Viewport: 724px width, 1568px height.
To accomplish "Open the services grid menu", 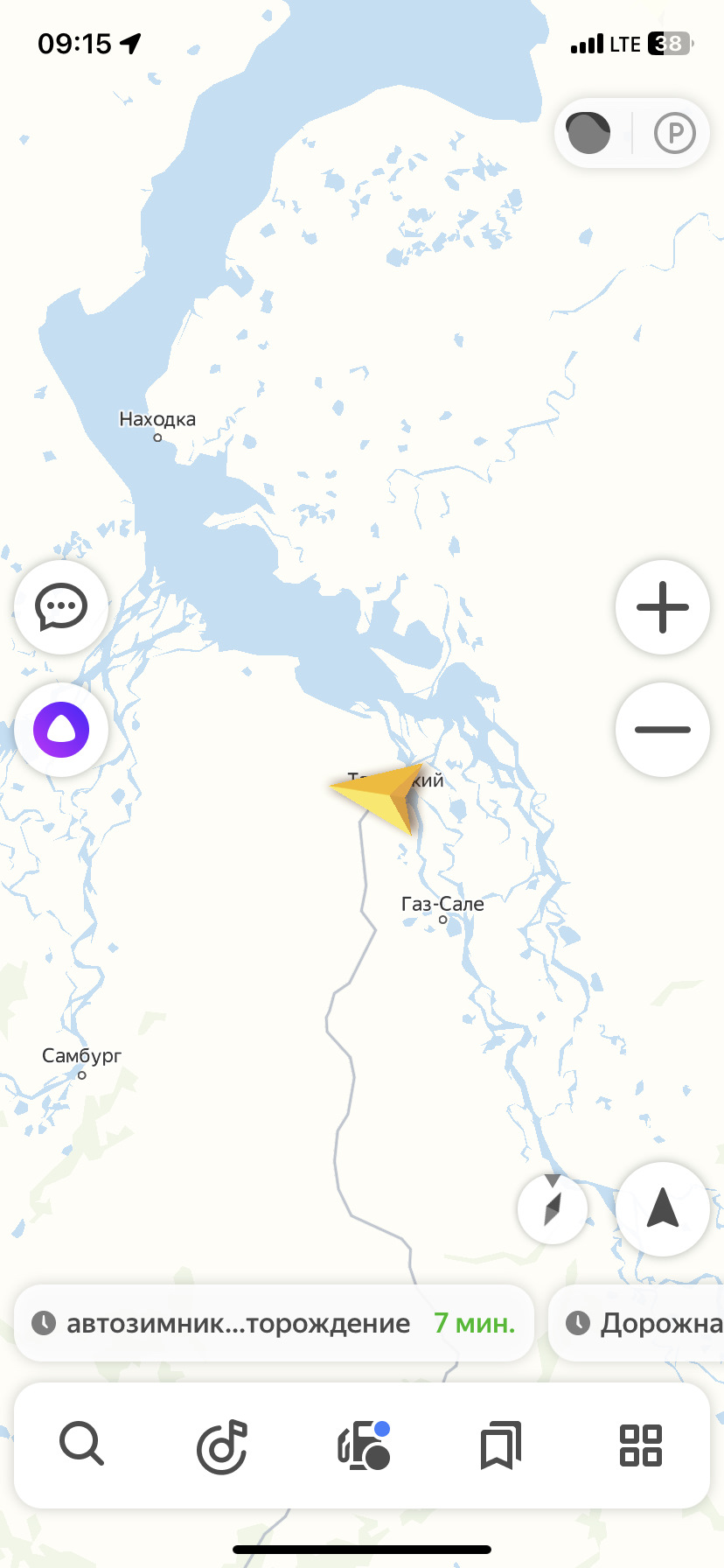I will coord(640,1445).
